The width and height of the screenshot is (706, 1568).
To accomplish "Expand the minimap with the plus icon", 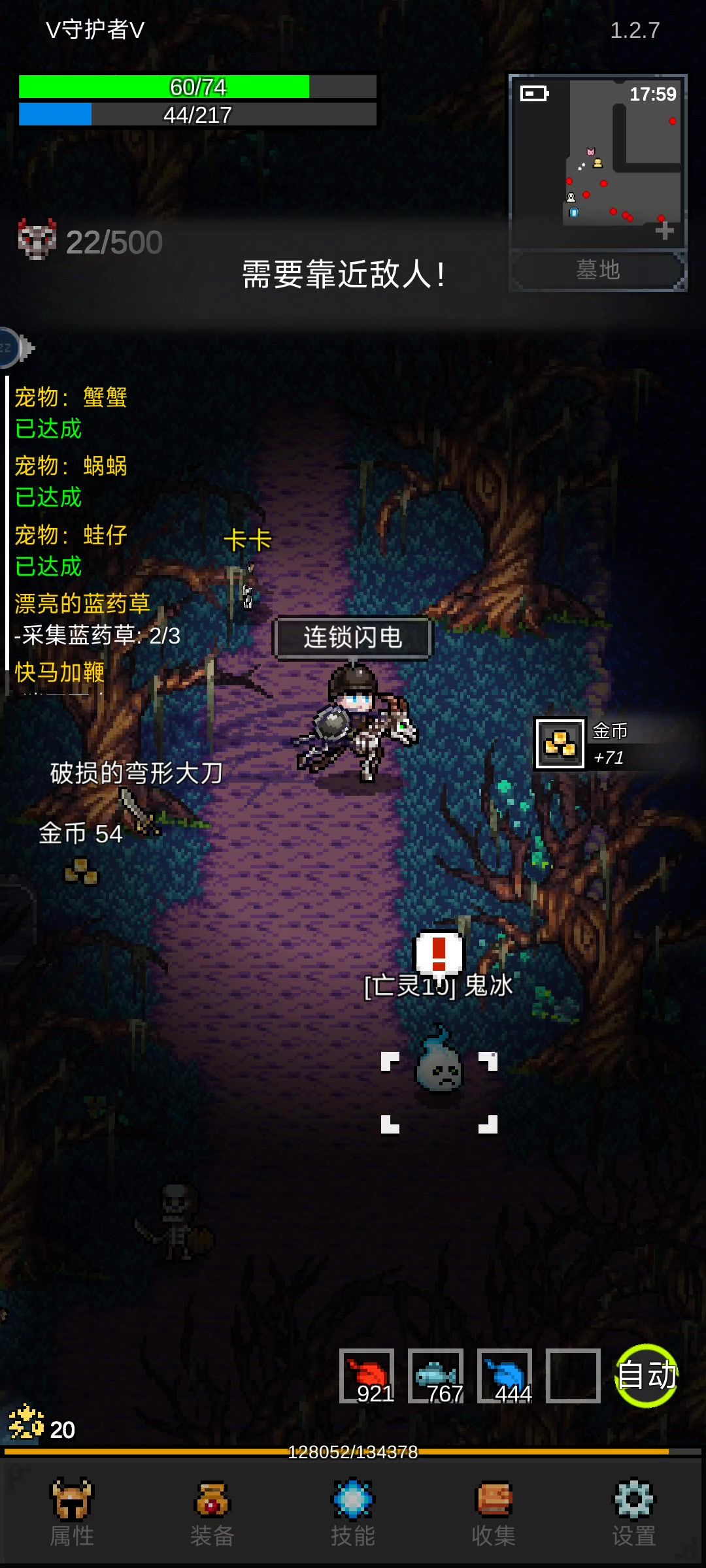I will pyautogui.click(x=665, y=231).
